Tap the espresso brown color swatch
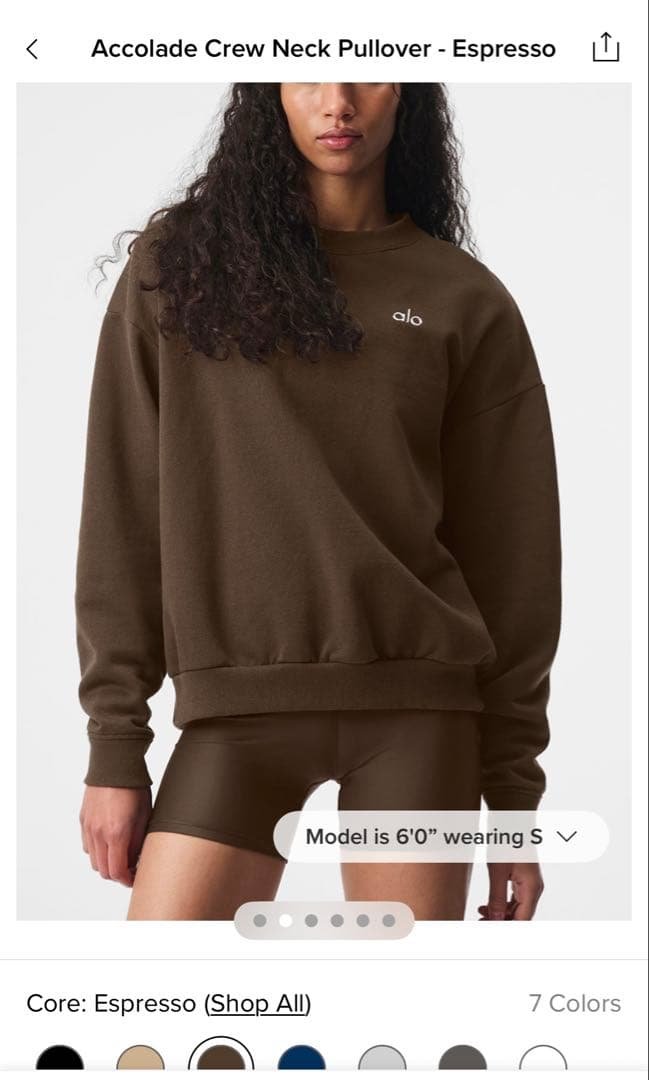The image size is (649, 1080). coord(221,1060)
